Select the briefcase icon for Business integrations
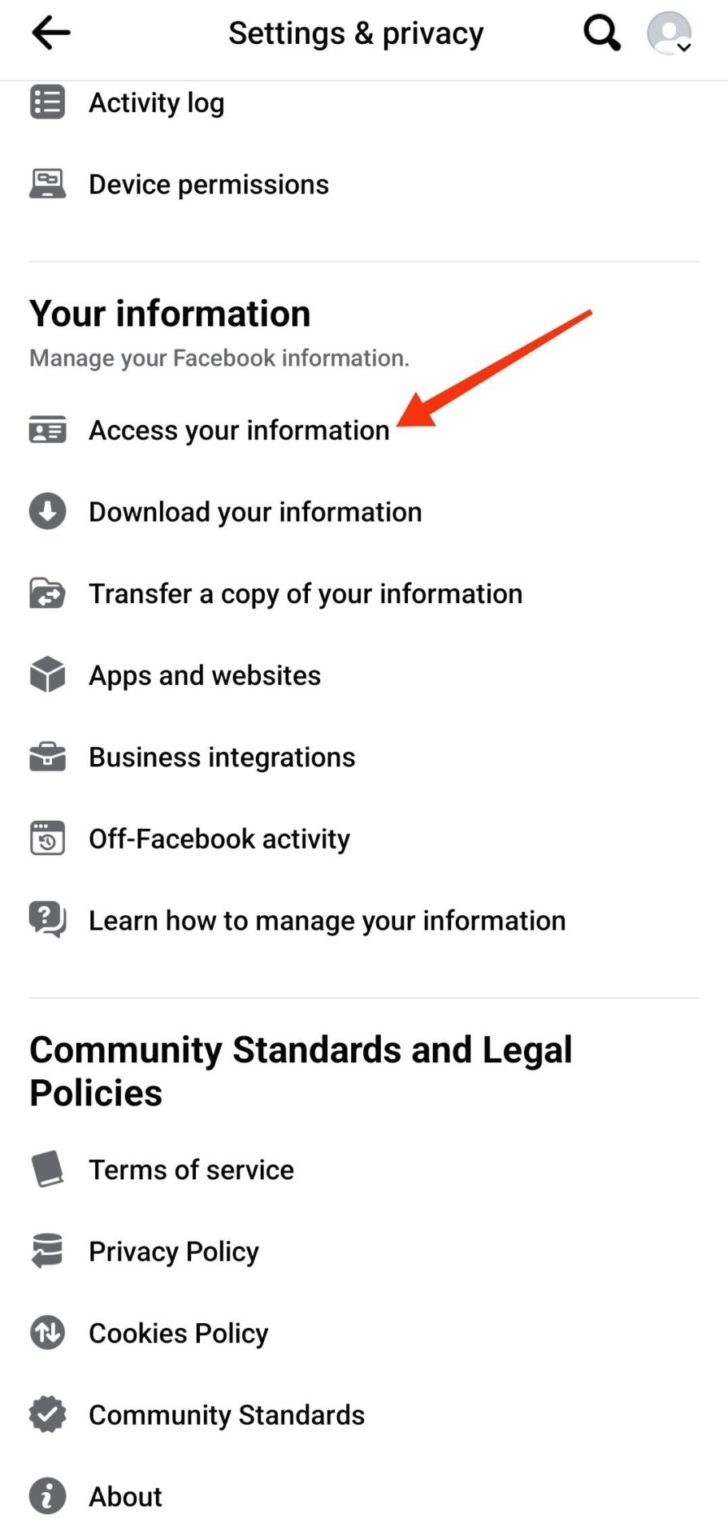 click(46, 757)
